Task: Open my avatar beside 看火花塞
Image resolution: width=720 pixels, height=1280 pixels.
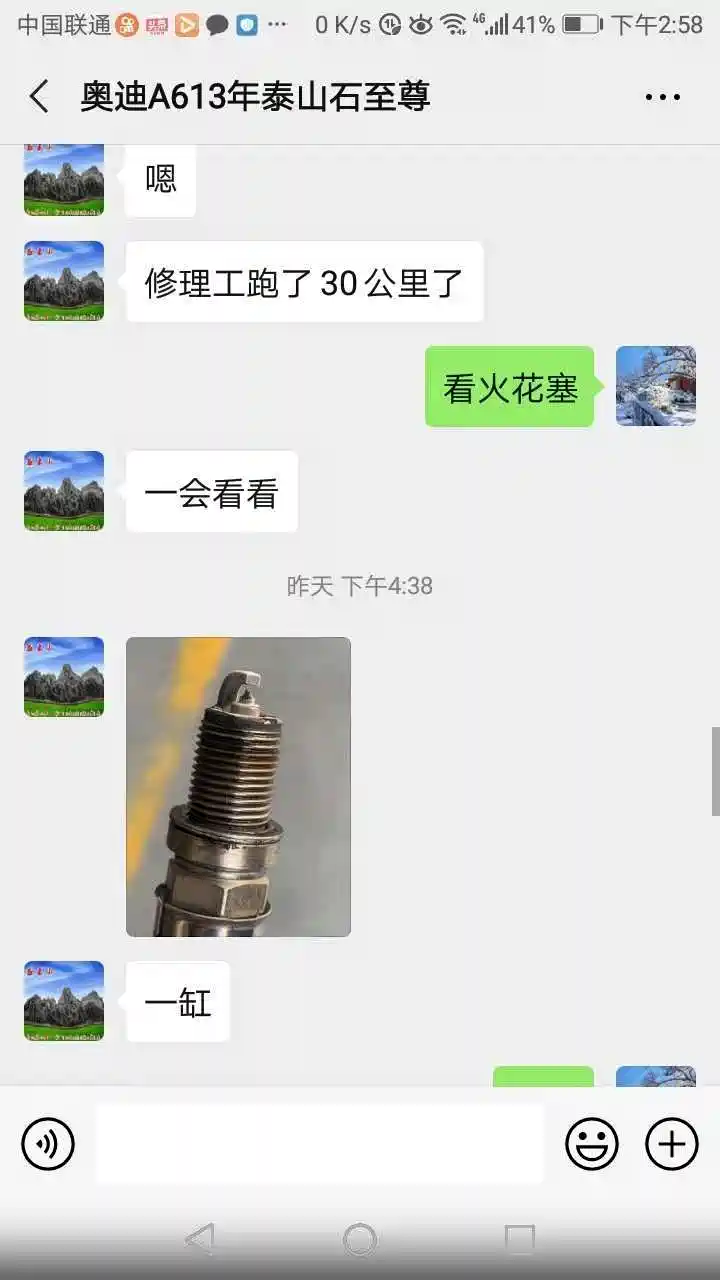Action: click(655, 386)
